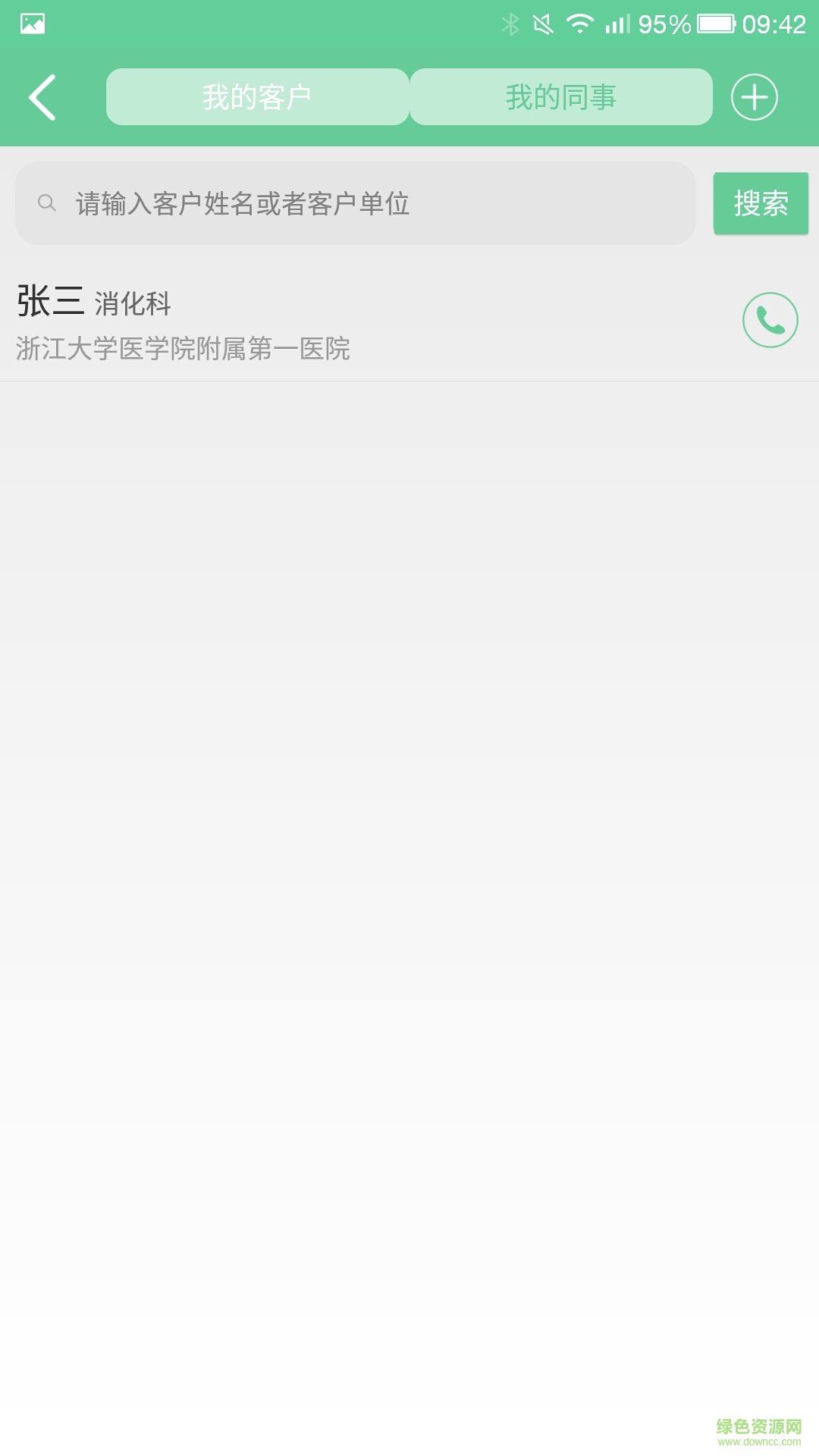The width and height of the screenshot is (819, 1456).
Task: Open the add contact plus icon
Action: click(754, 96)
